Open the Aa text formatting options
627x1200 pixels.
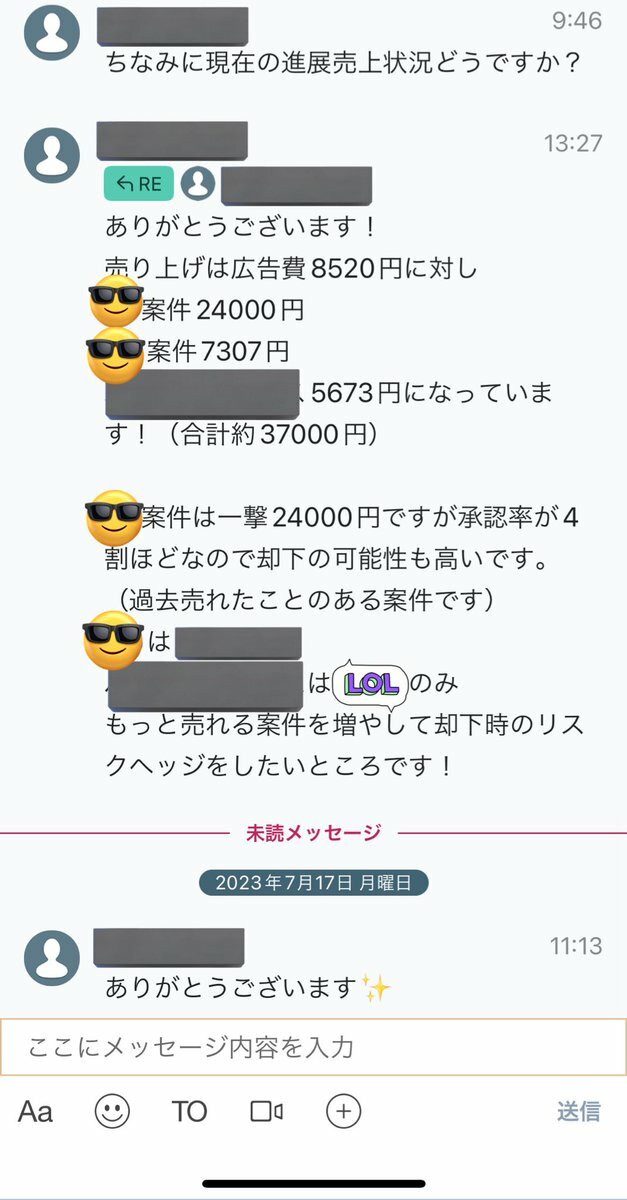point(35,1111)
